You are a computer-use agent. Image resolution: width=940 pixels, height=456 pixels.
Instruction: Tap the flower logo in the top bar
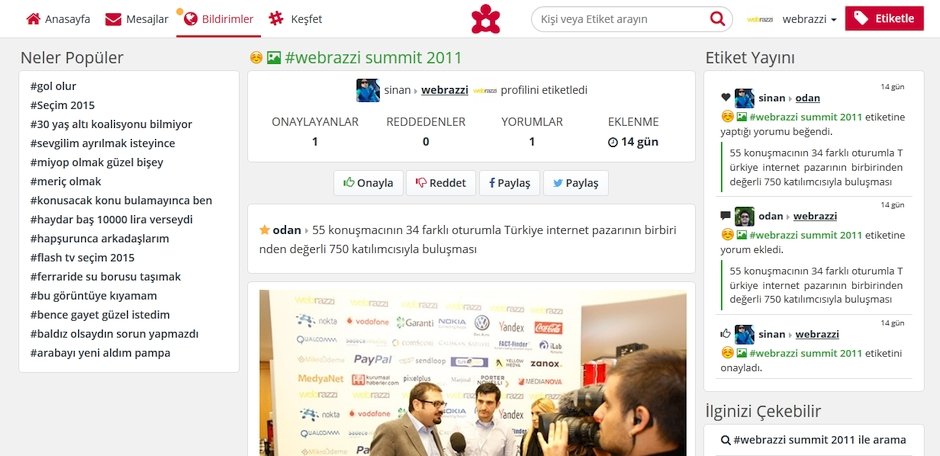tap(485, 19)
